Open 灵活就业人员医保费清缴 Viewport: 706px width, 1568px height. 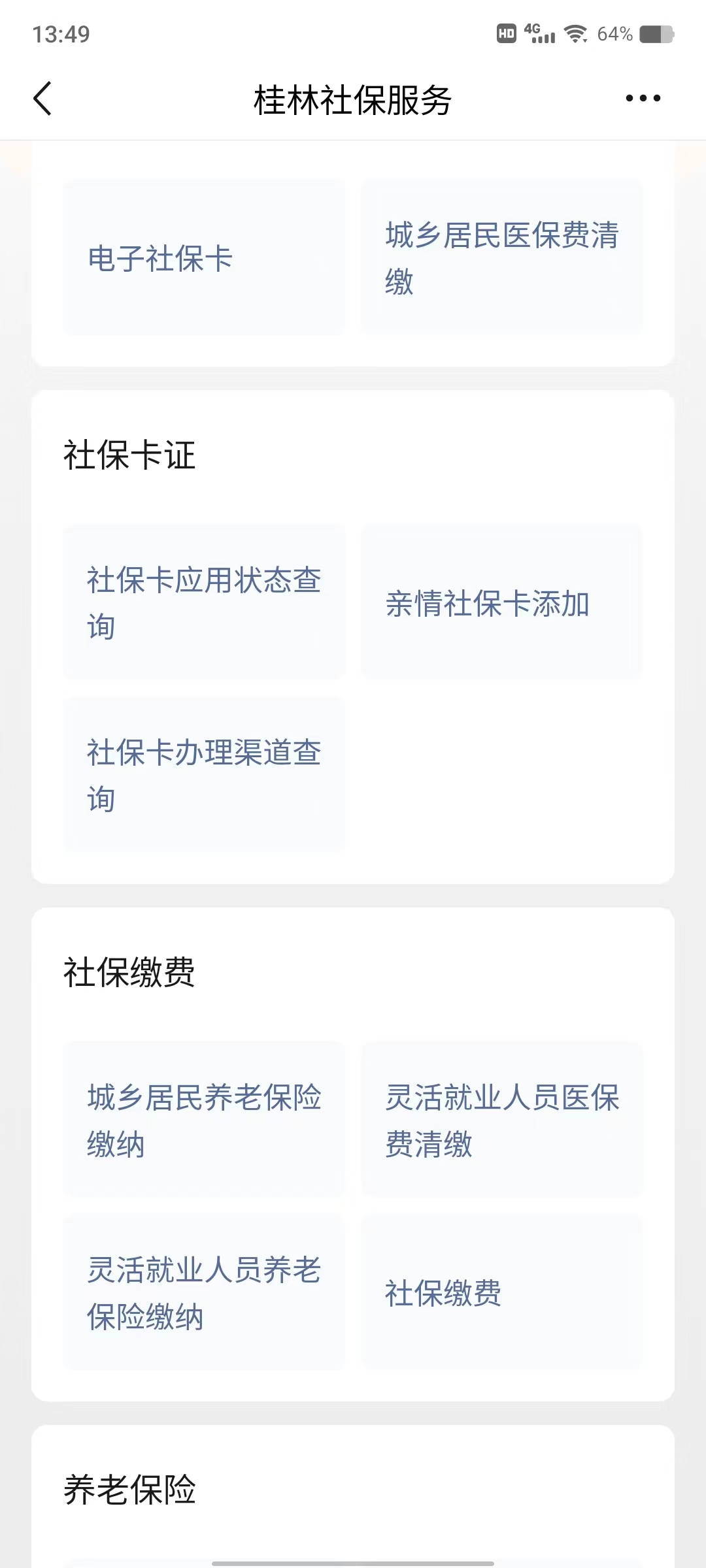[x=501, y=1119]
